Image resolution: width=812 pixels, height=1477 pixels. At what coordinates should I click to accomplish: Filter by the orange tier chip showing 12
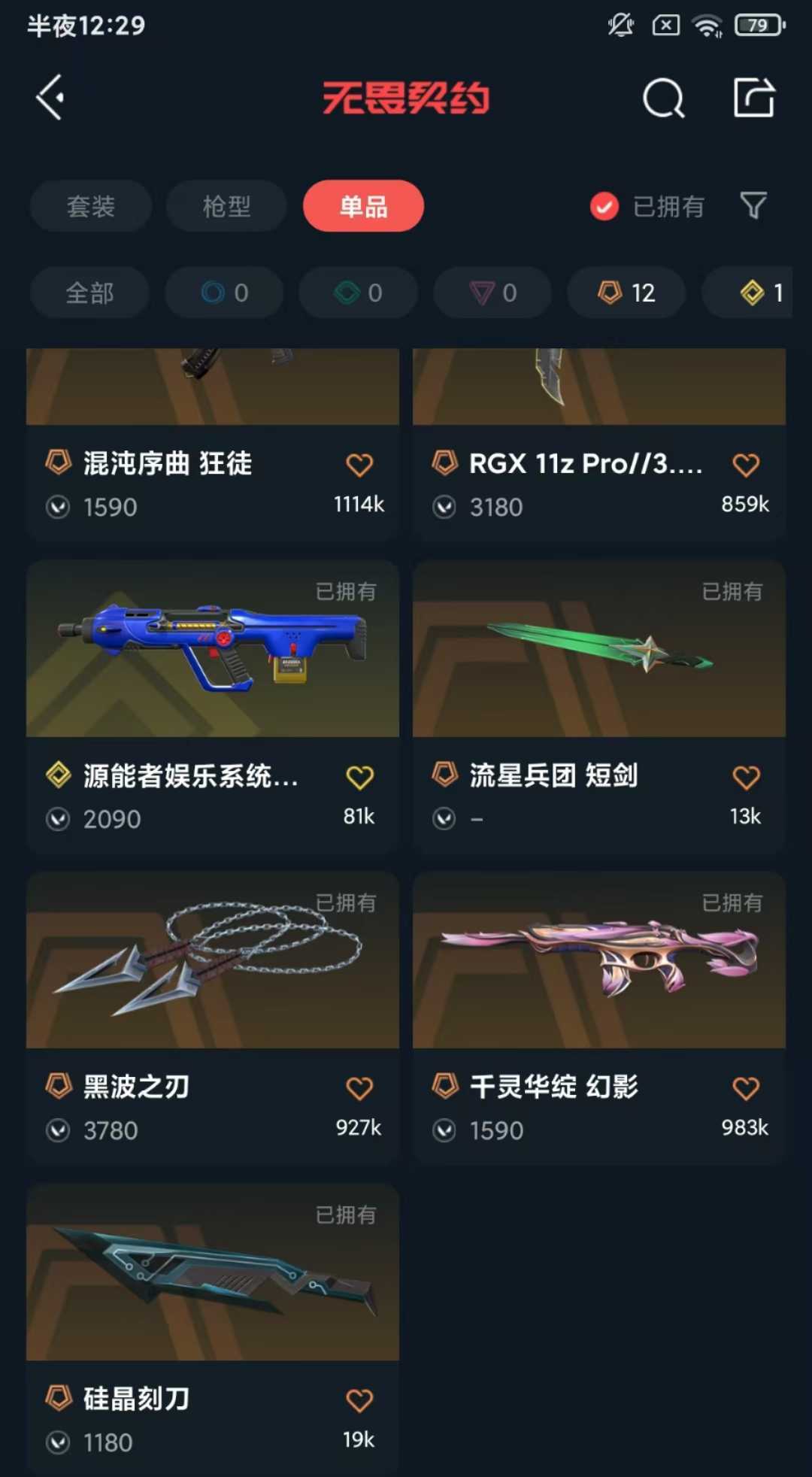626,293
